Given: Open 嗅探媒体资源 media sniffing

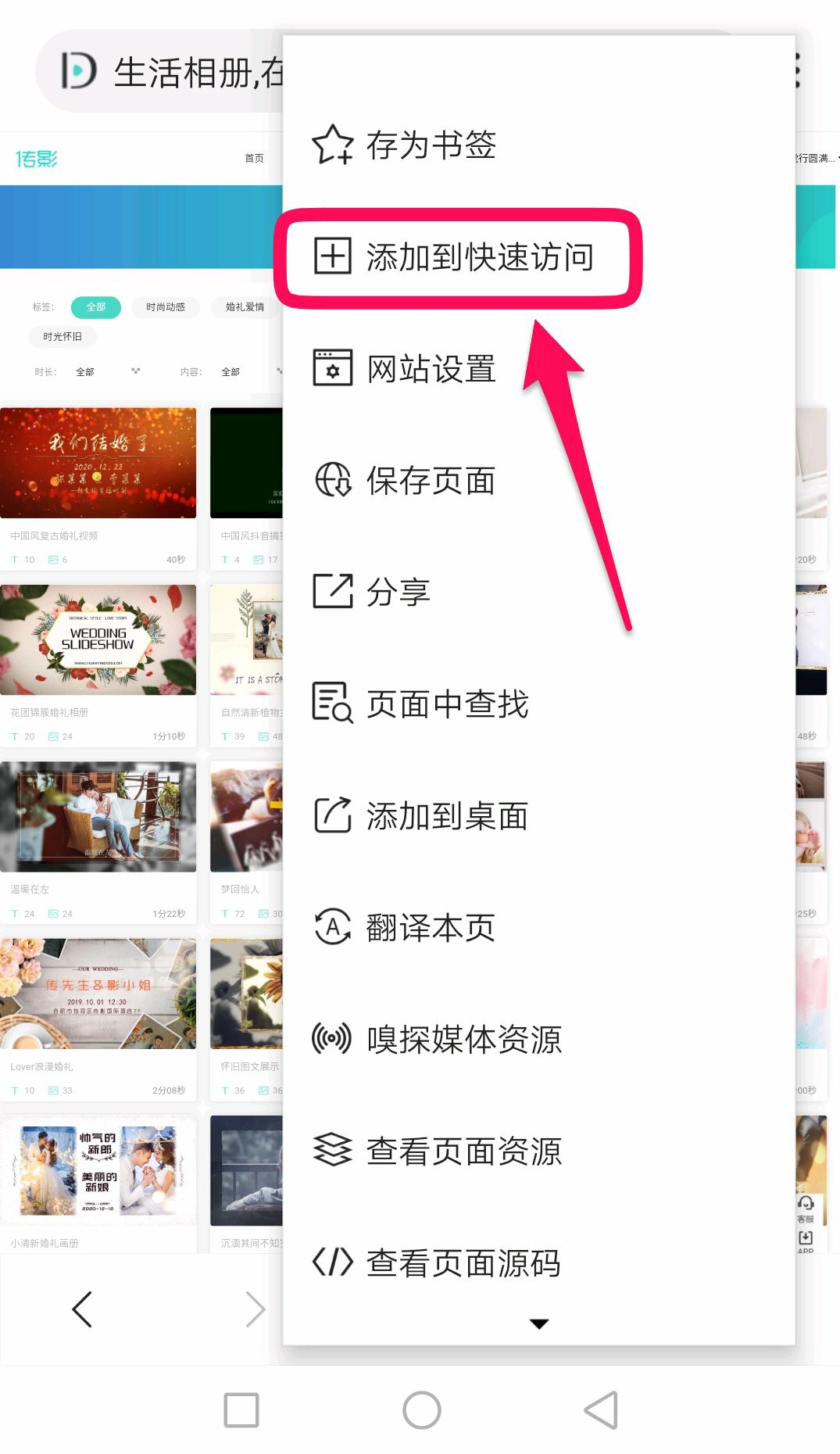Looking at the screenshot, I should [464, 1040].
